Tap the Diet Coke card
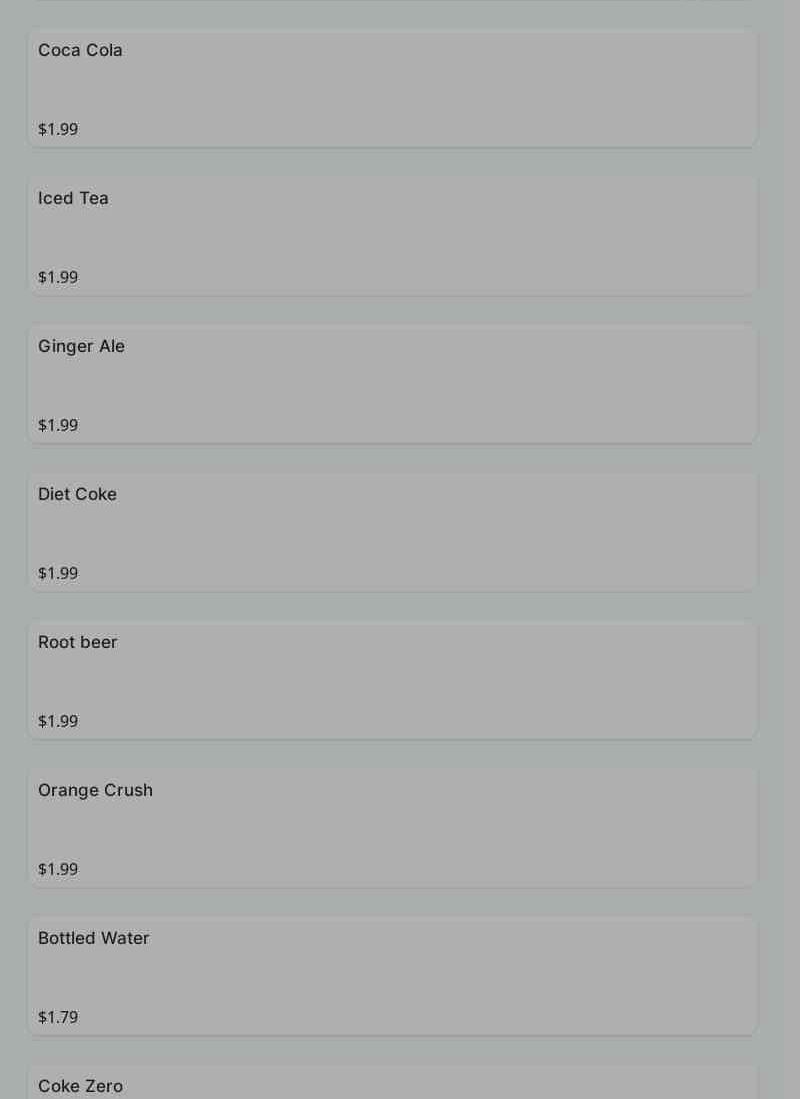800x1099 pixels. point(392,532)
